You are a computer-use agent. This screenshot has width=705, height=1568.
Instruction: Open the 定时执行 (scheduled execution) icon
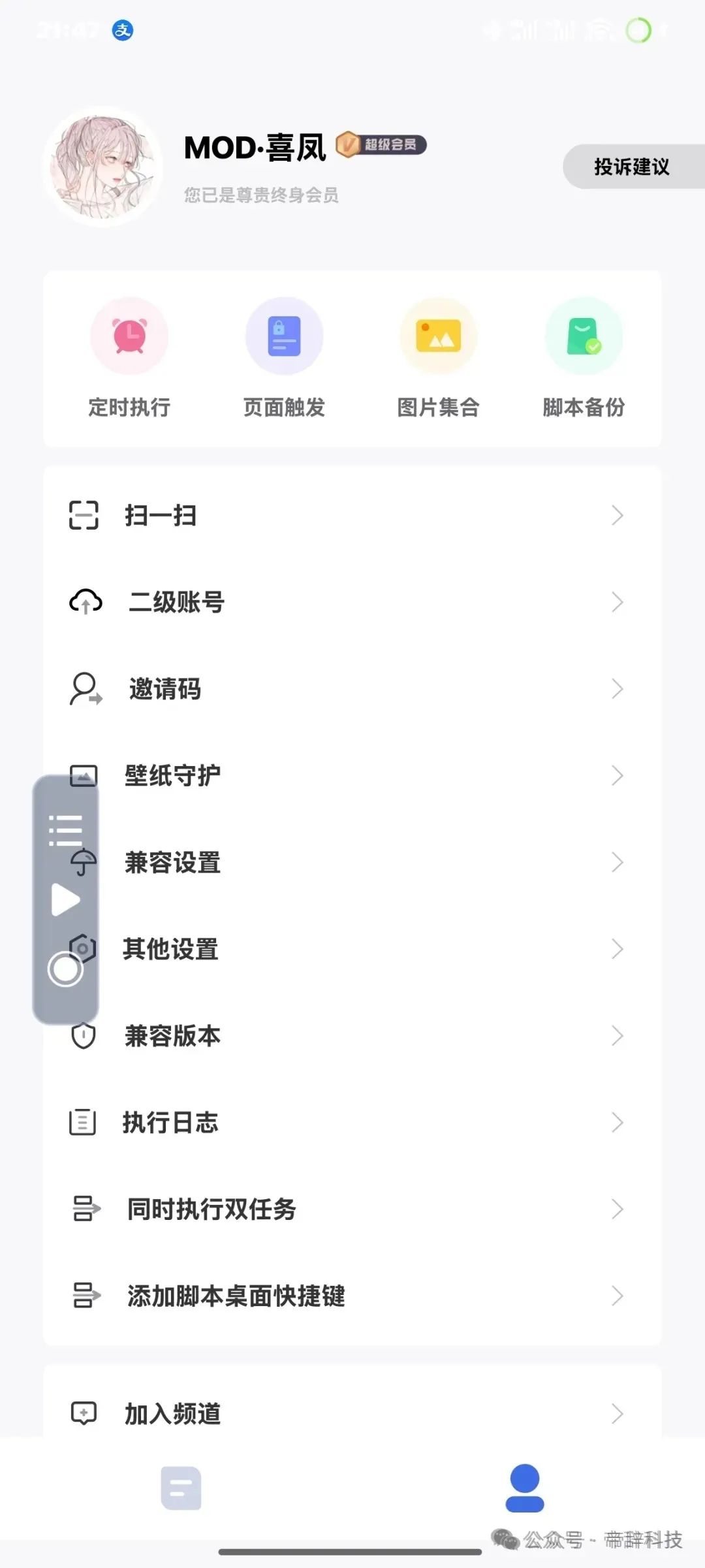(130, 335)
